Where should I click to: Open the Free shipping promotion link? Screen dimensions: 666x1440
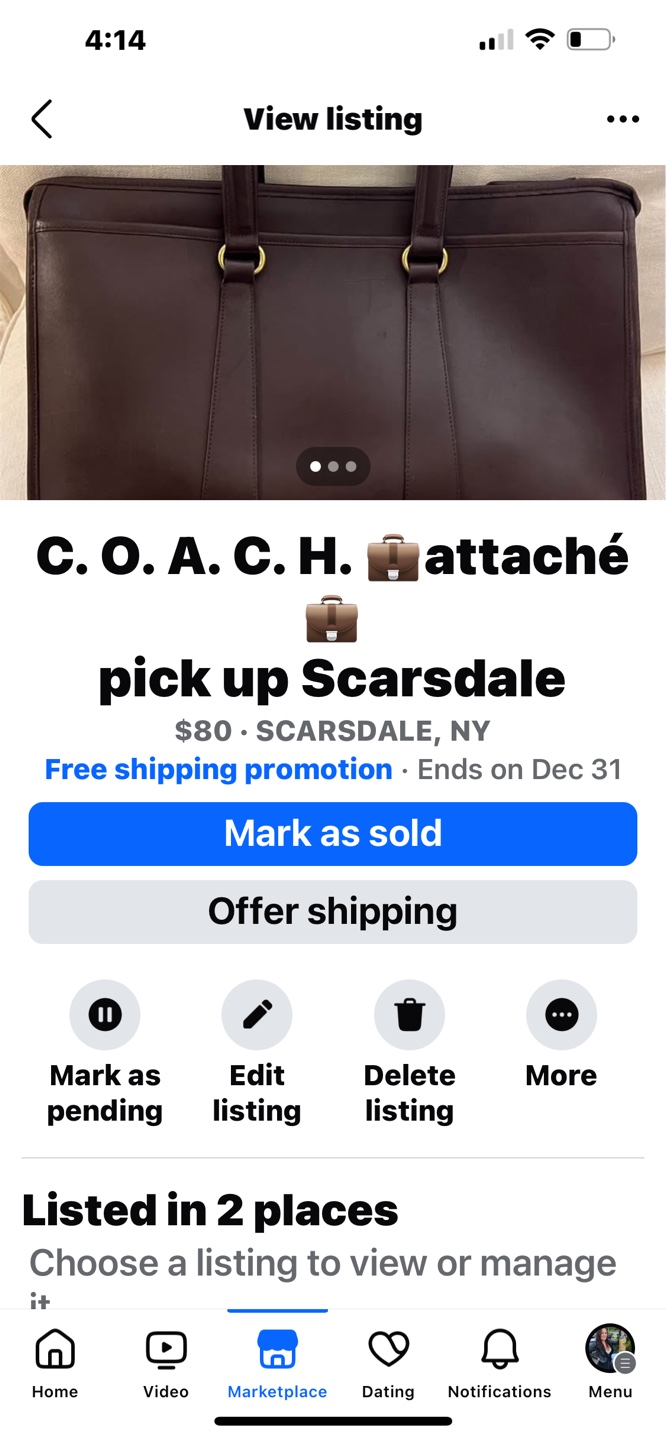pyautogui.click(x=218, y=769)
